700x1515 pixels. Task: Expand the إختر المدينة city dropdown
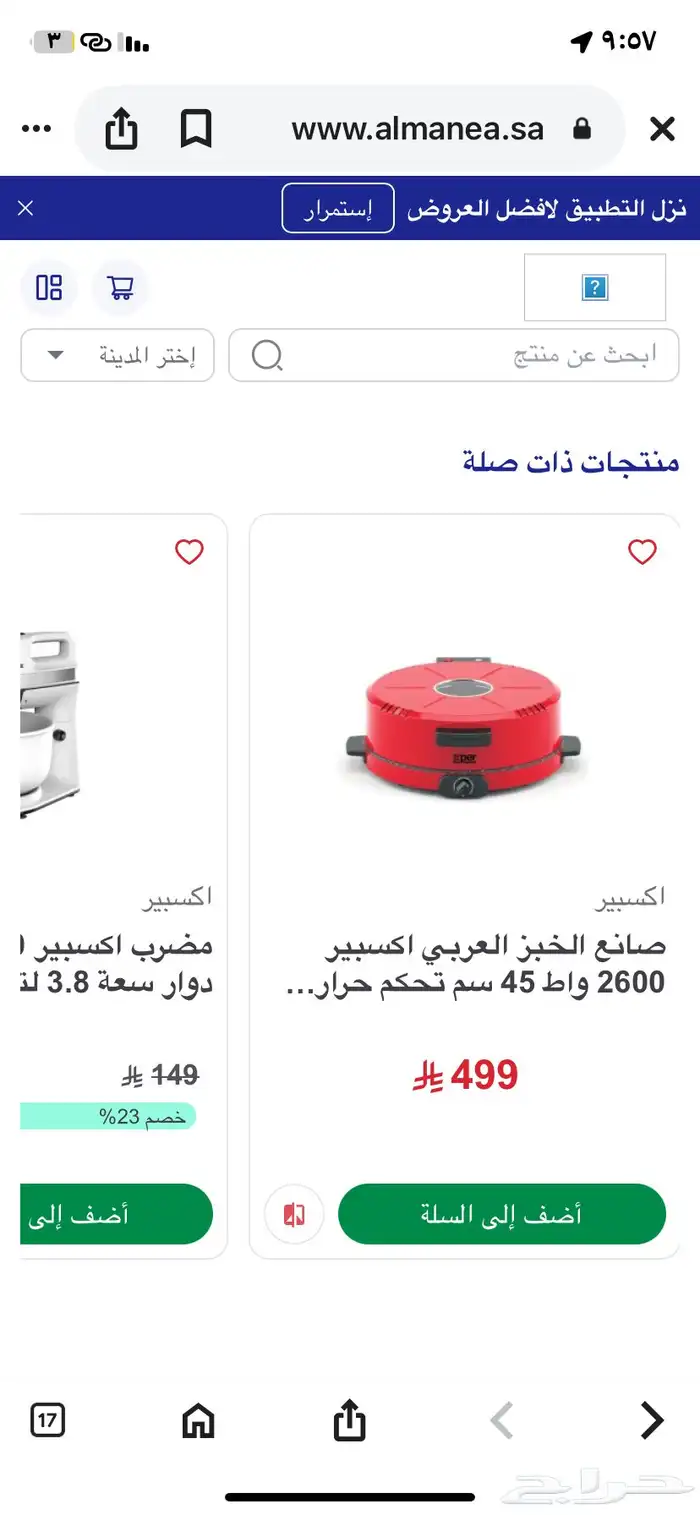(117, 355)
